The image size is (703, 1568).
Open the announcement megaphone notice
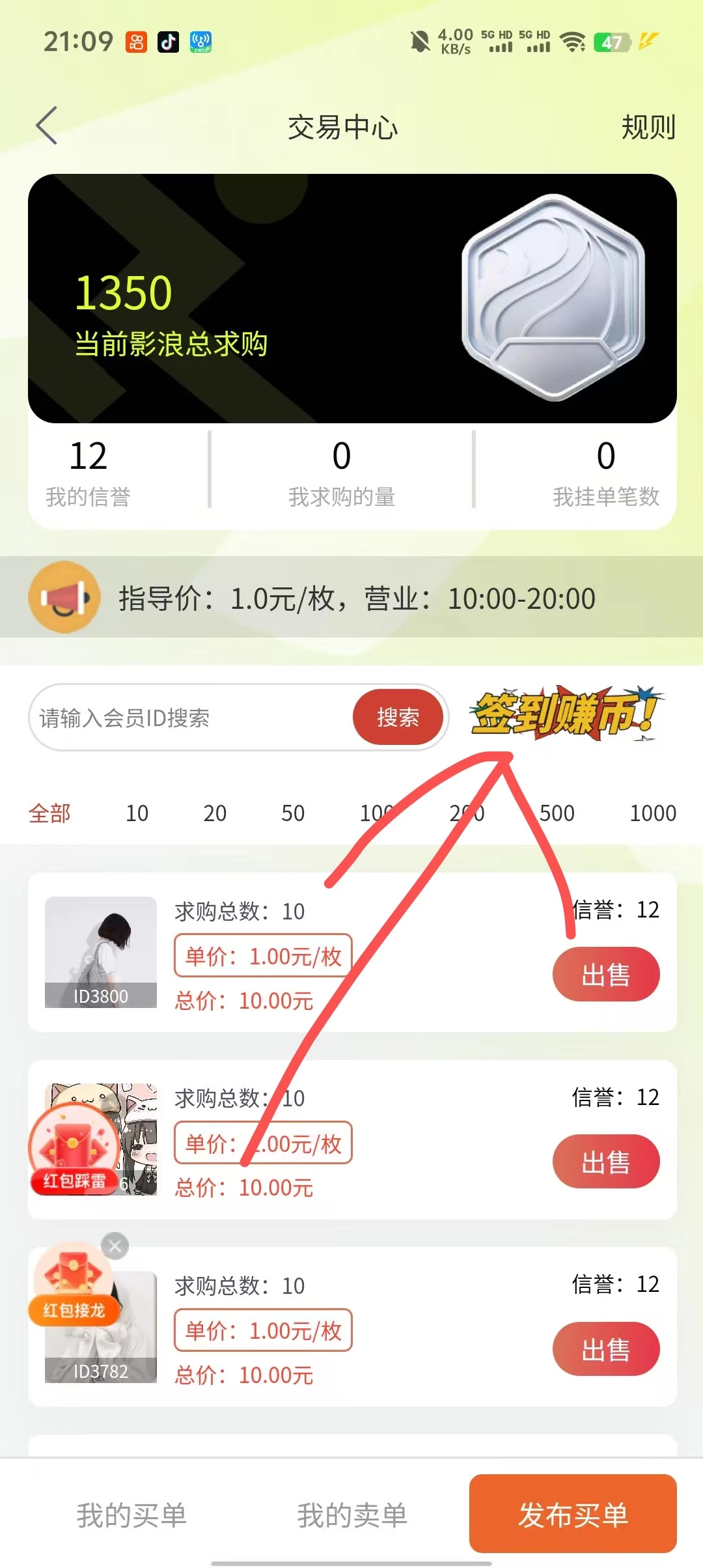64,597
